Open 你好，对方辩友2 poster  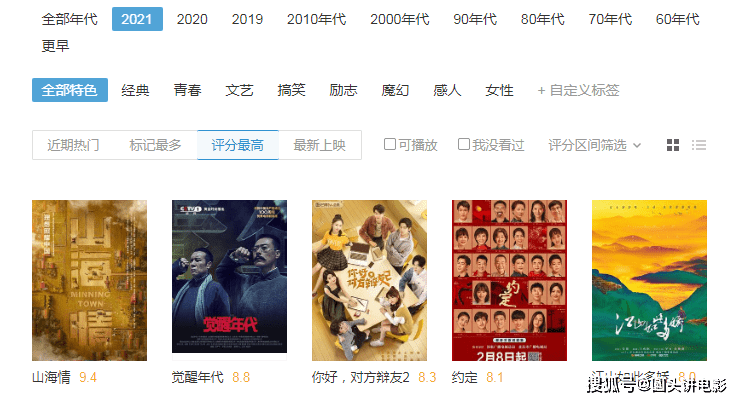pos(369,280)
